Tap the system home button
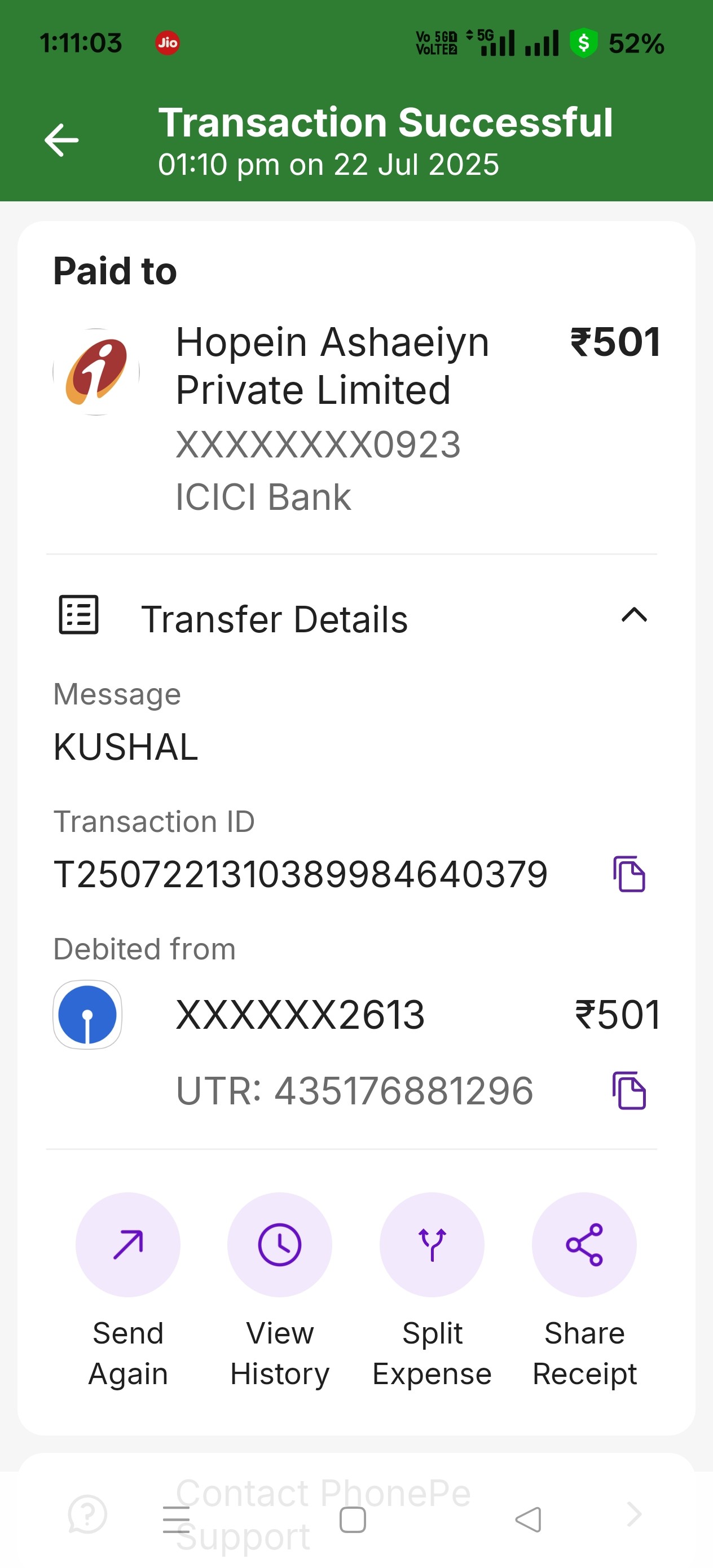The width and height of the screenshot is (713, 1568). click(353, 1520)
